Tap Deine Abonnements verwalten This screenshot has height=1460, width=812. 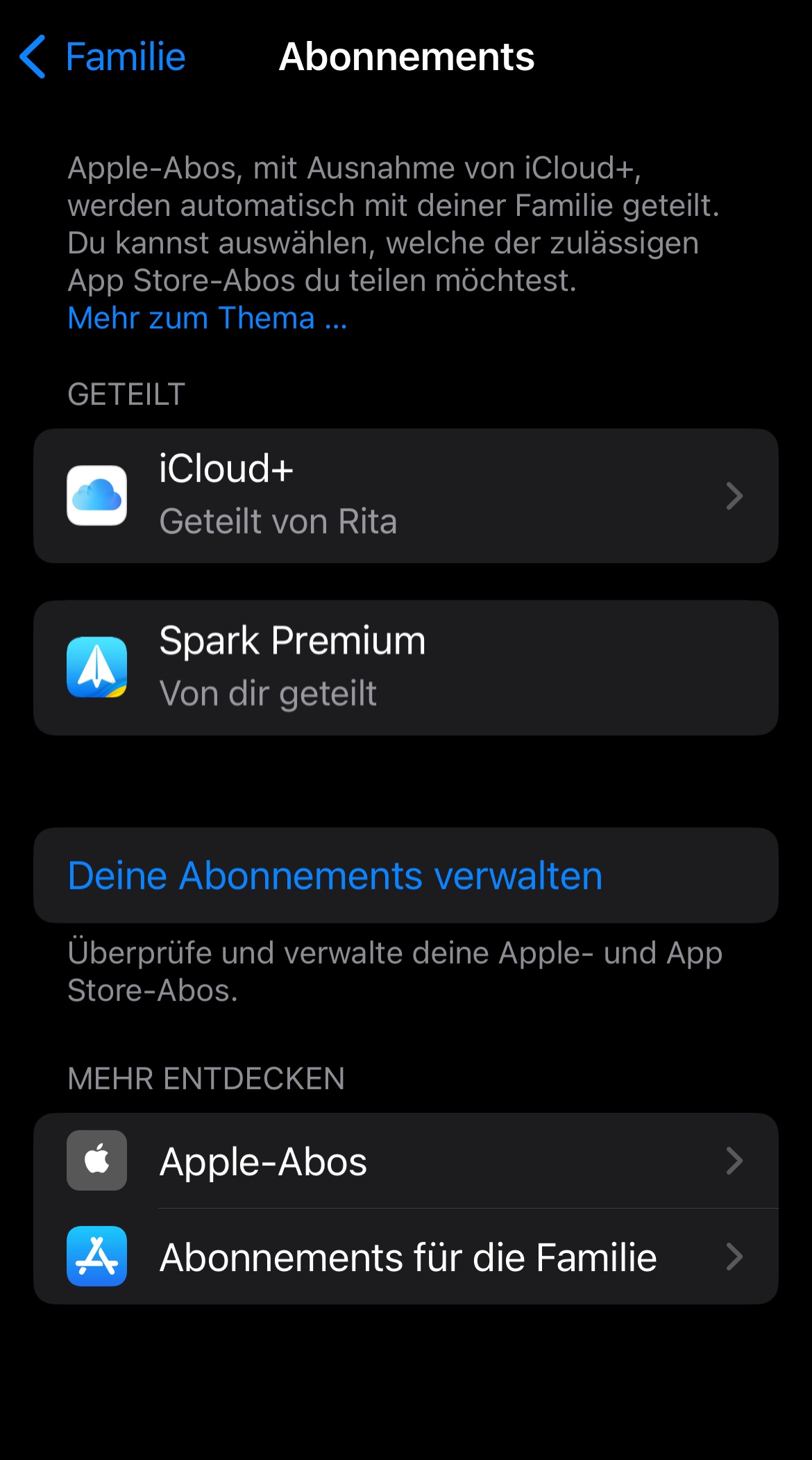[x=335, y=875]
